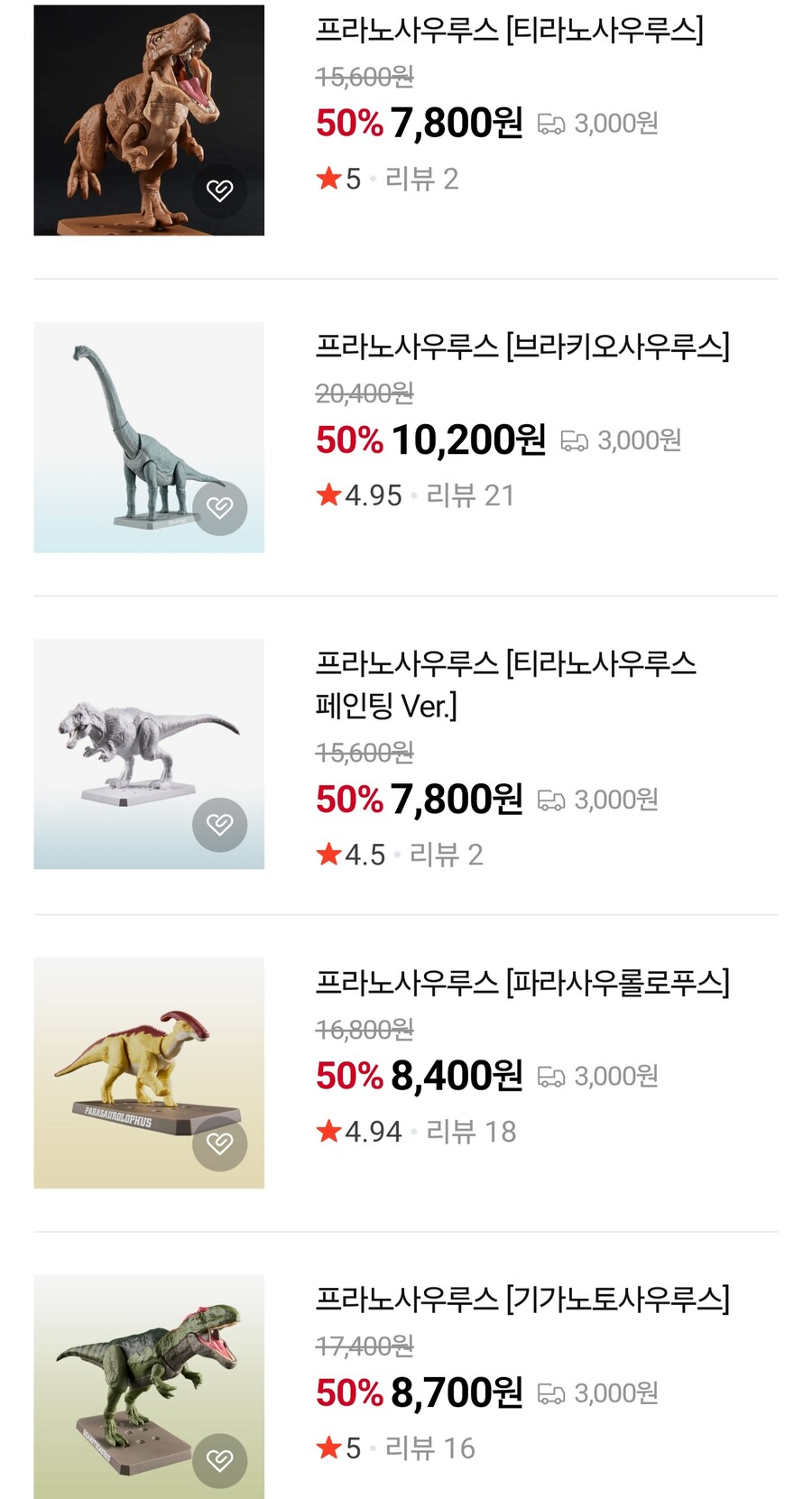Tap the wishlist heart on the Giganotosaurus model
Screen dimensions: 812x1499
tap(219, 1461)
